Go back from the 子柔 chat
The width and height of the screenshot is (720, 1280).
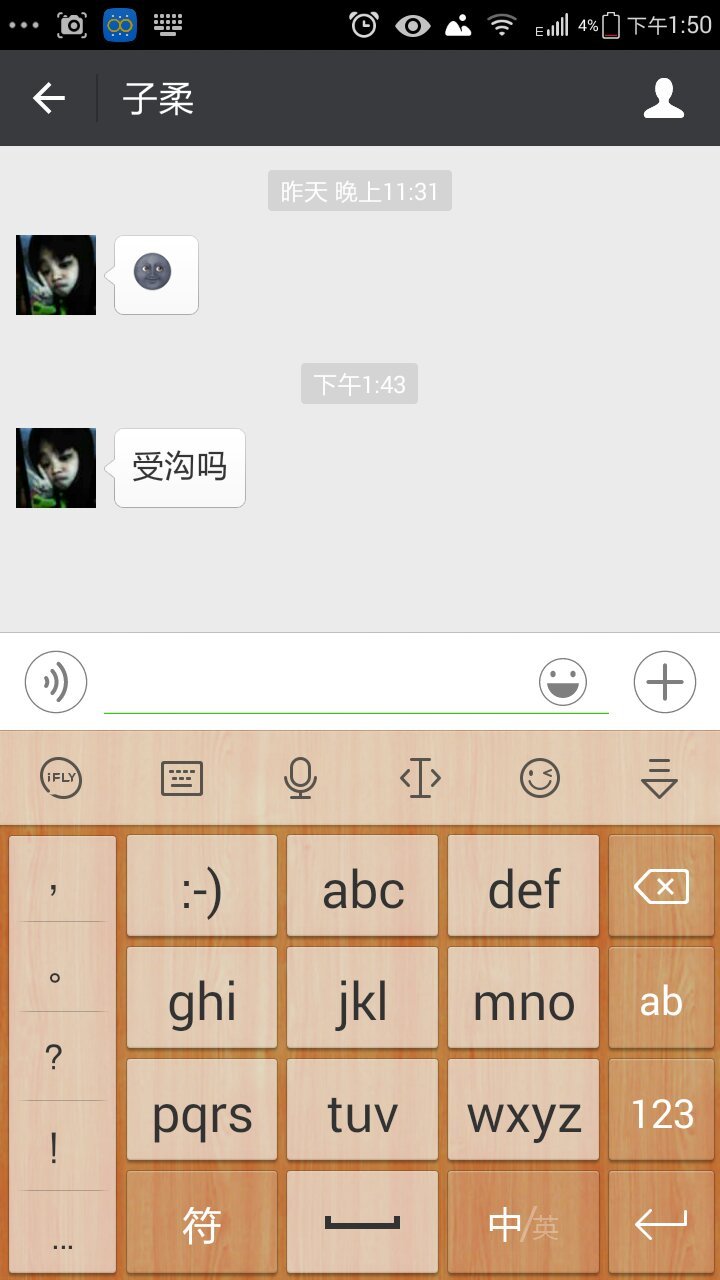[48, 98]
